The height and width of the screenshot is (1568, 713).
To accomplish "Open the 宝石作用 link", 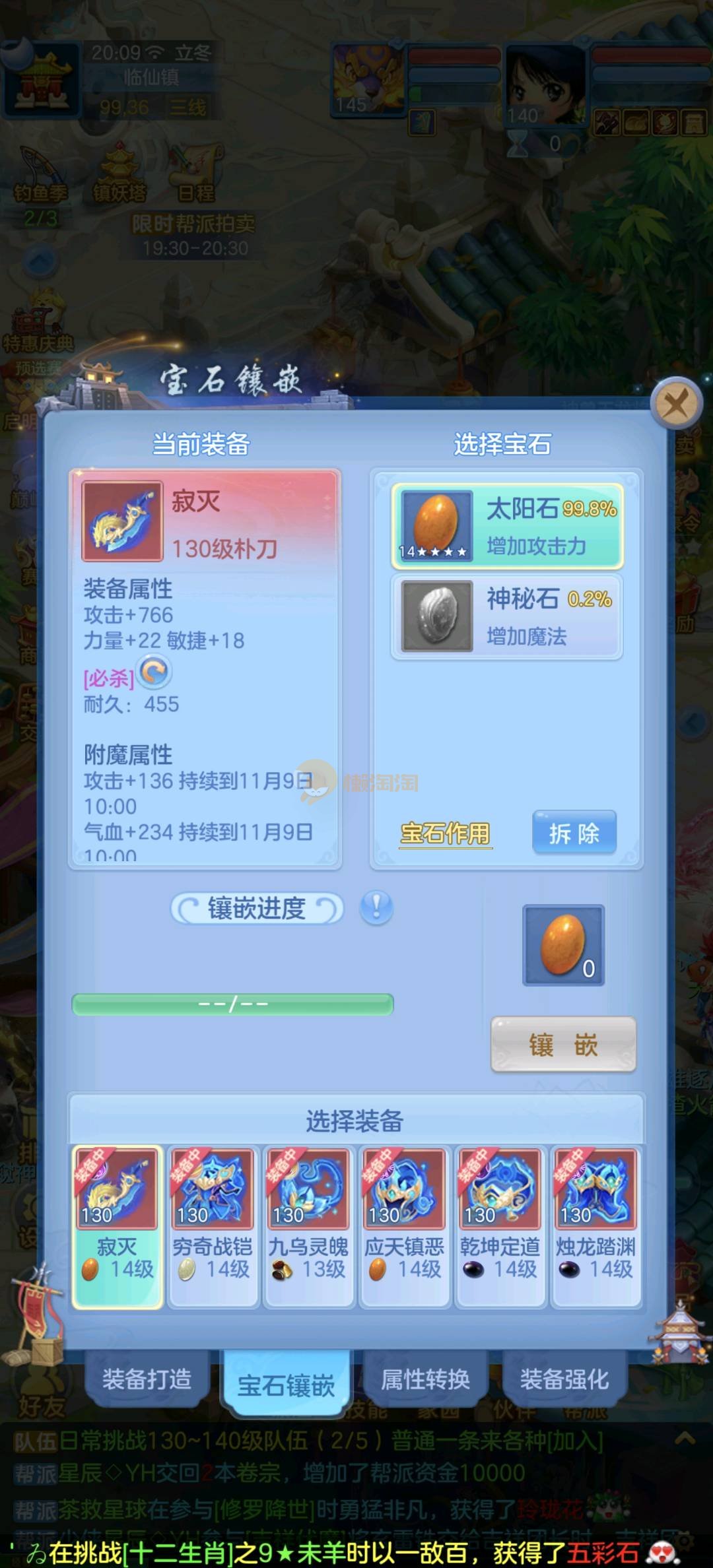I will [446, 833].
